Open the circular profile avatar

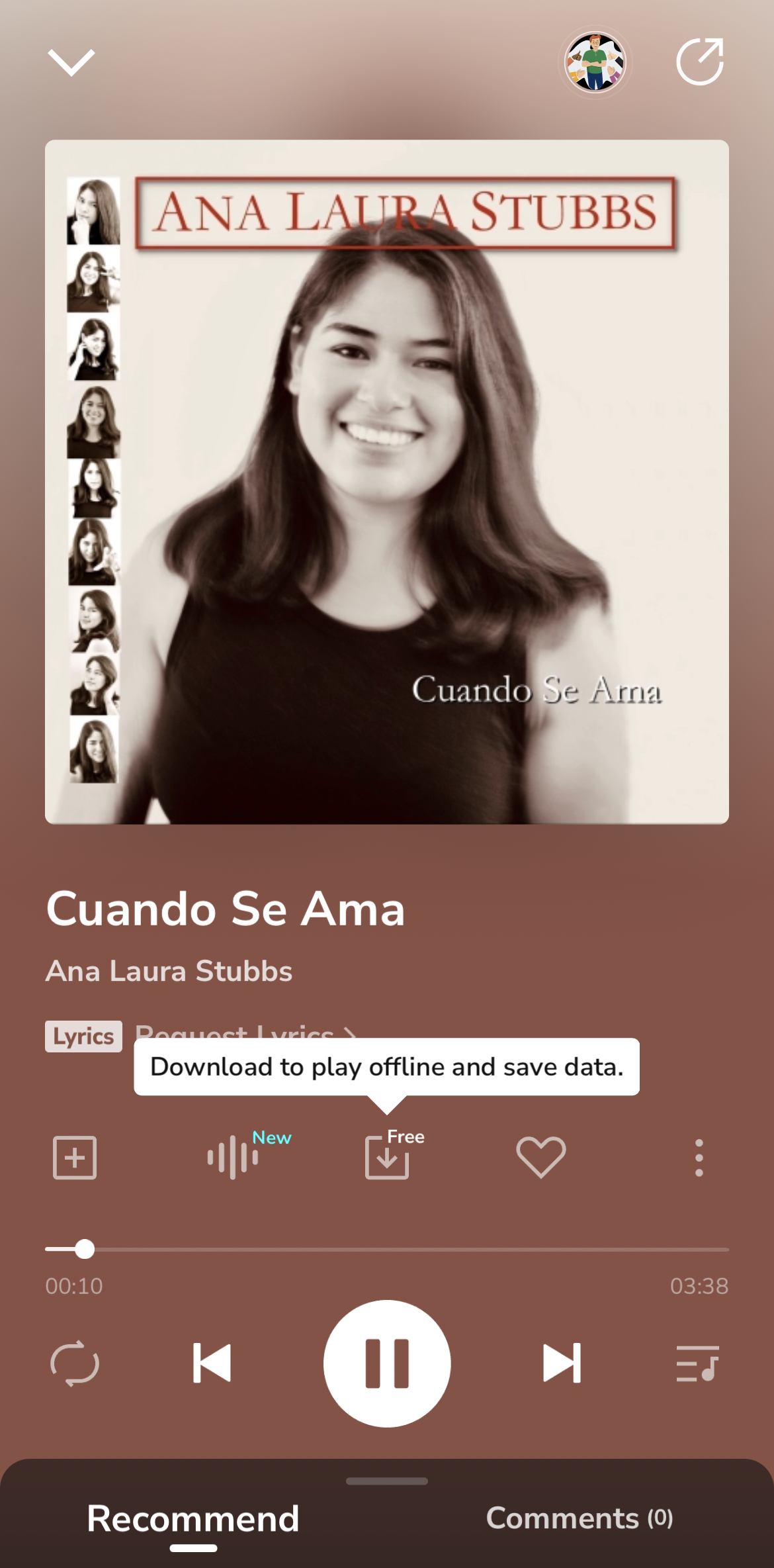595,63
